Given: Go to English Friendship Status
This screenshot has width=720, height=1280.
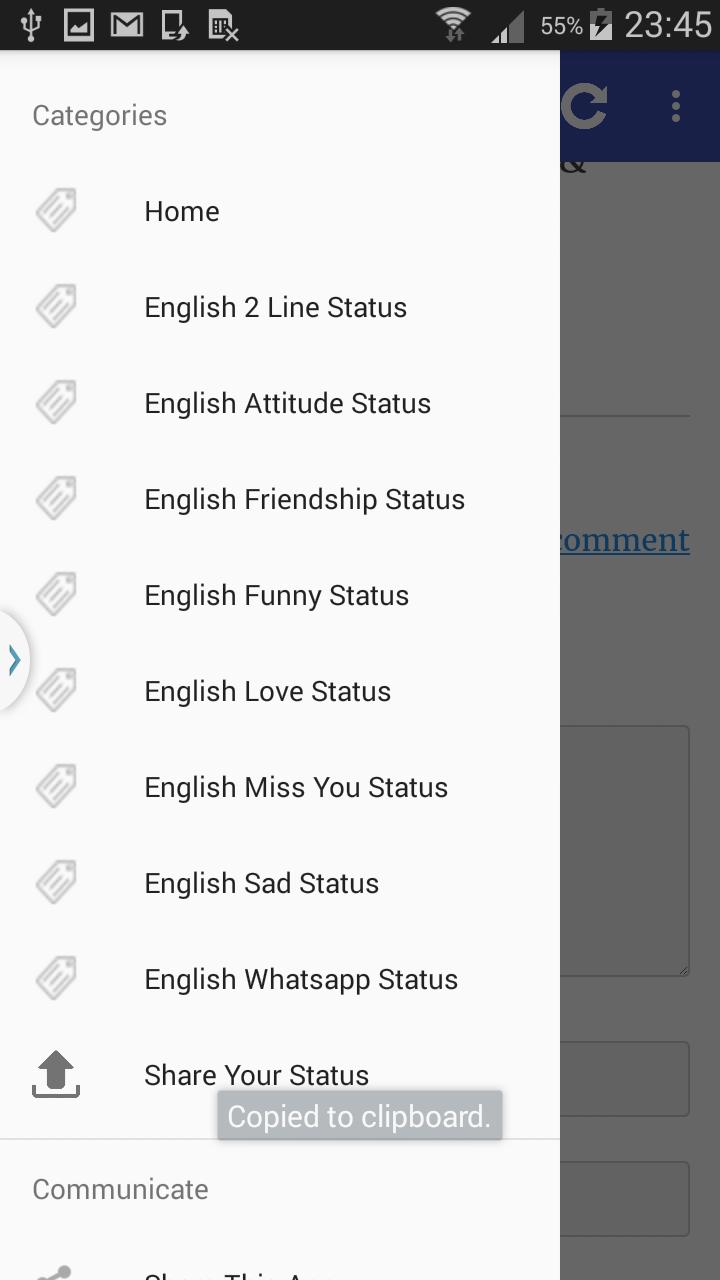Looking at the screenshot, I should pos(280,499).
